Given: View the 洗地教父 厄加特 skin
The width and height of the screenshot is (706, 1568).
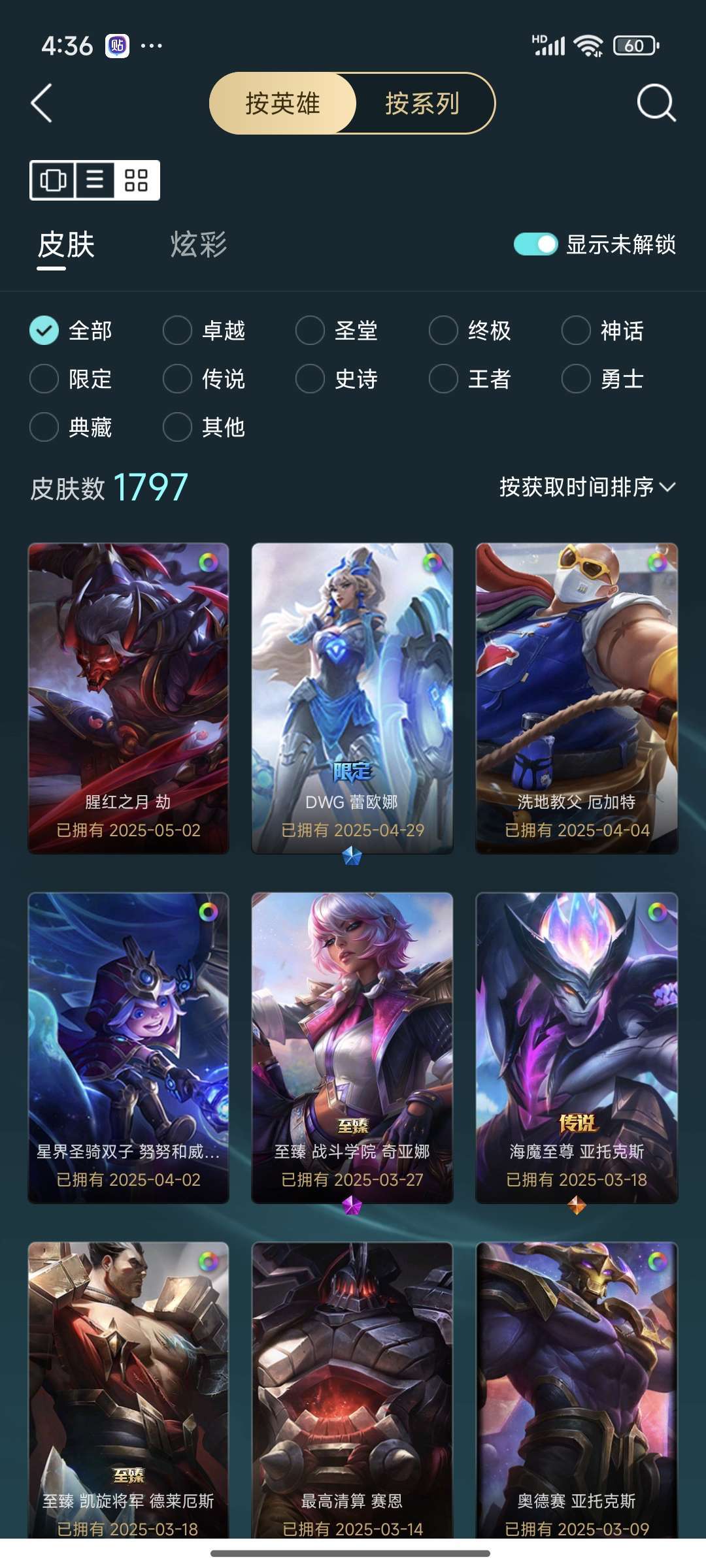Looking at the screenshot, I should [577, 698].
